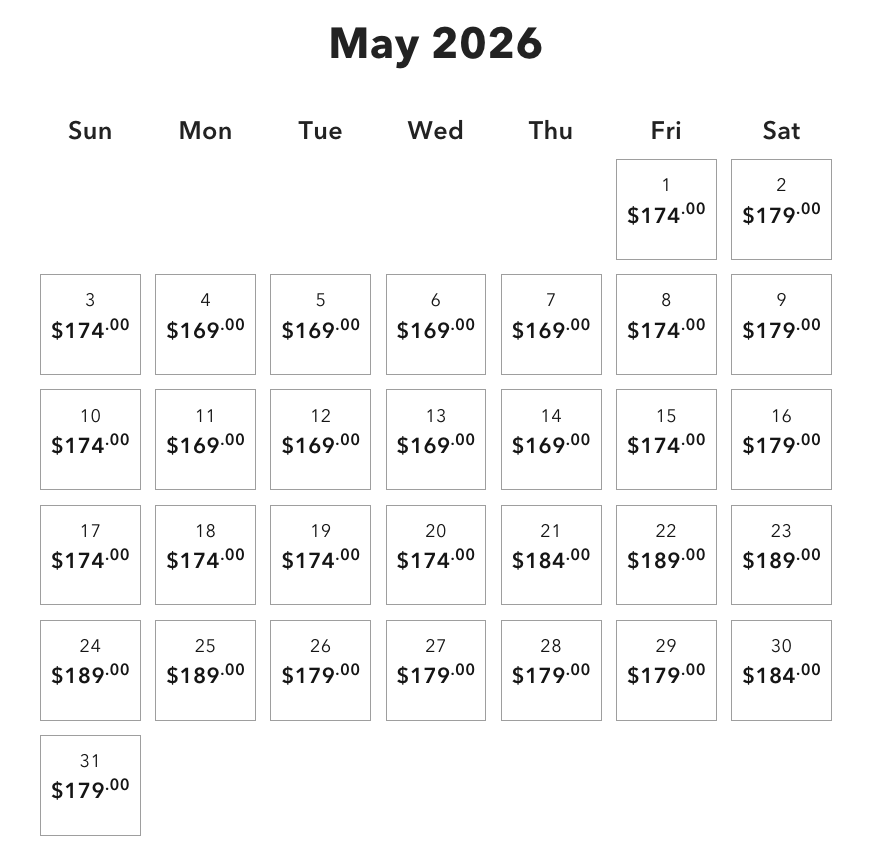Tap May 30 priced at $184
The height and width of the screenshot is (846, 876).
[781, 669]
